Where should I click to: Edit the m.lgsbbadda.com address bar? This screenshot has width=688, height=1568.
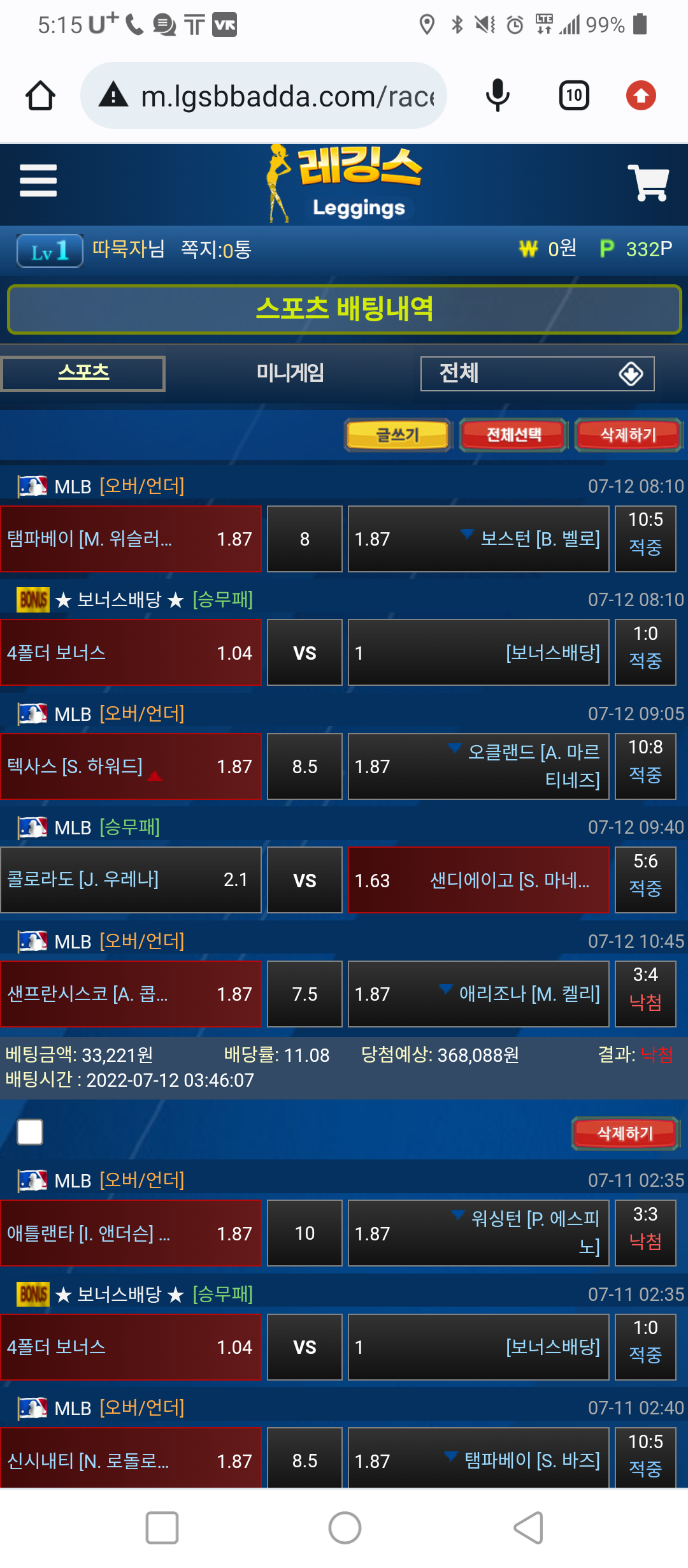click(274, 96)
